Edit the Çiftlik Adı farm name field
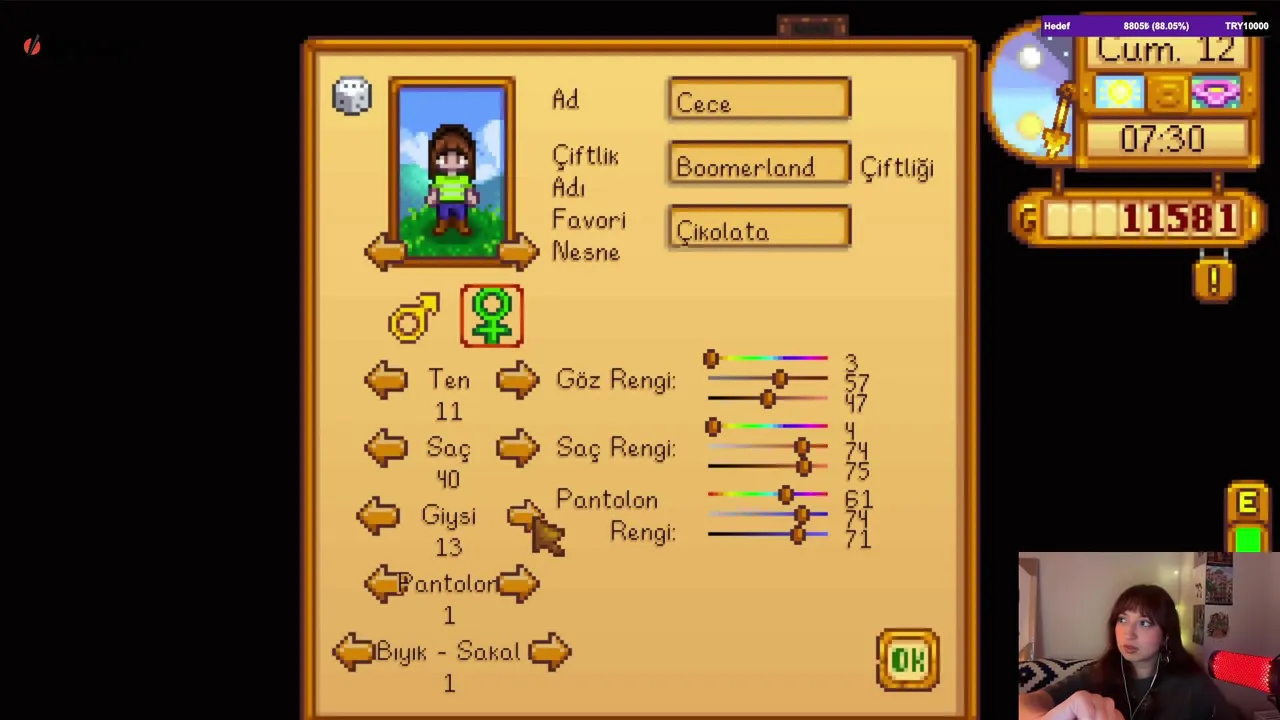 point(759,166)
